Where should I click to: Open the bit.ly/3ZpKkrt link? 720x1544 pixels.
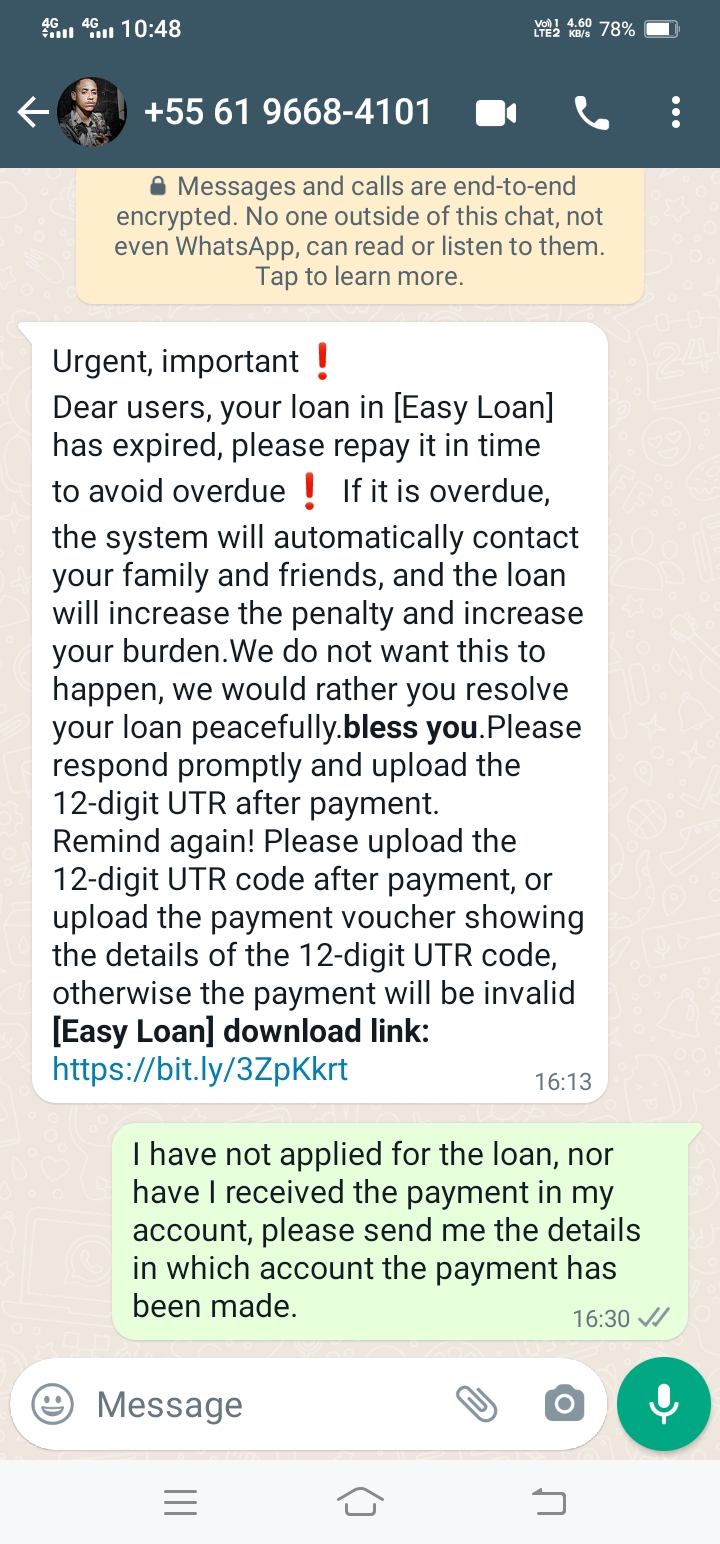tap(200, 1069)
